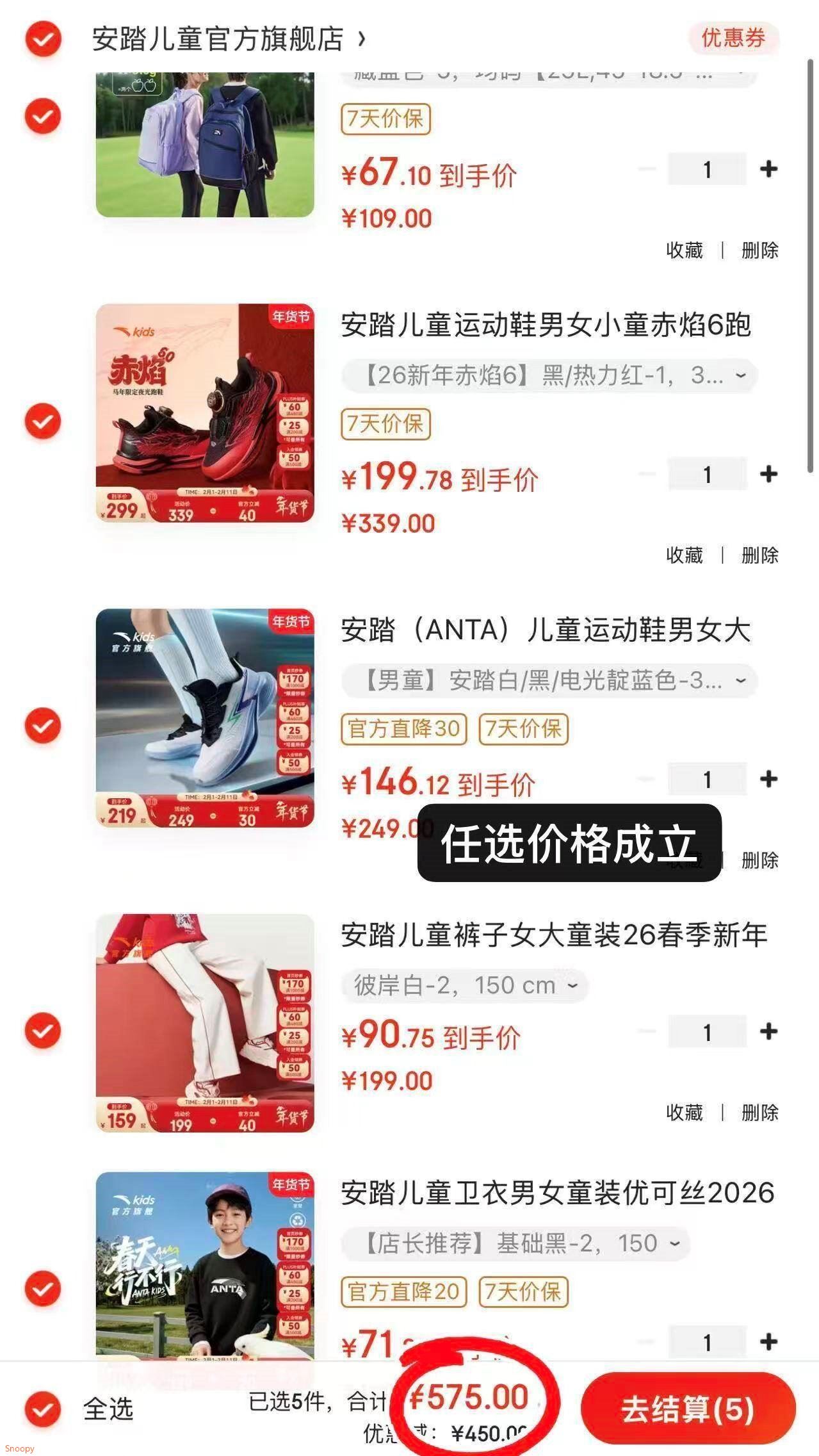
Task: Change the 安踏白/黑/电光靛蓝色 shoe variant
Action: (x=549, y=680)
